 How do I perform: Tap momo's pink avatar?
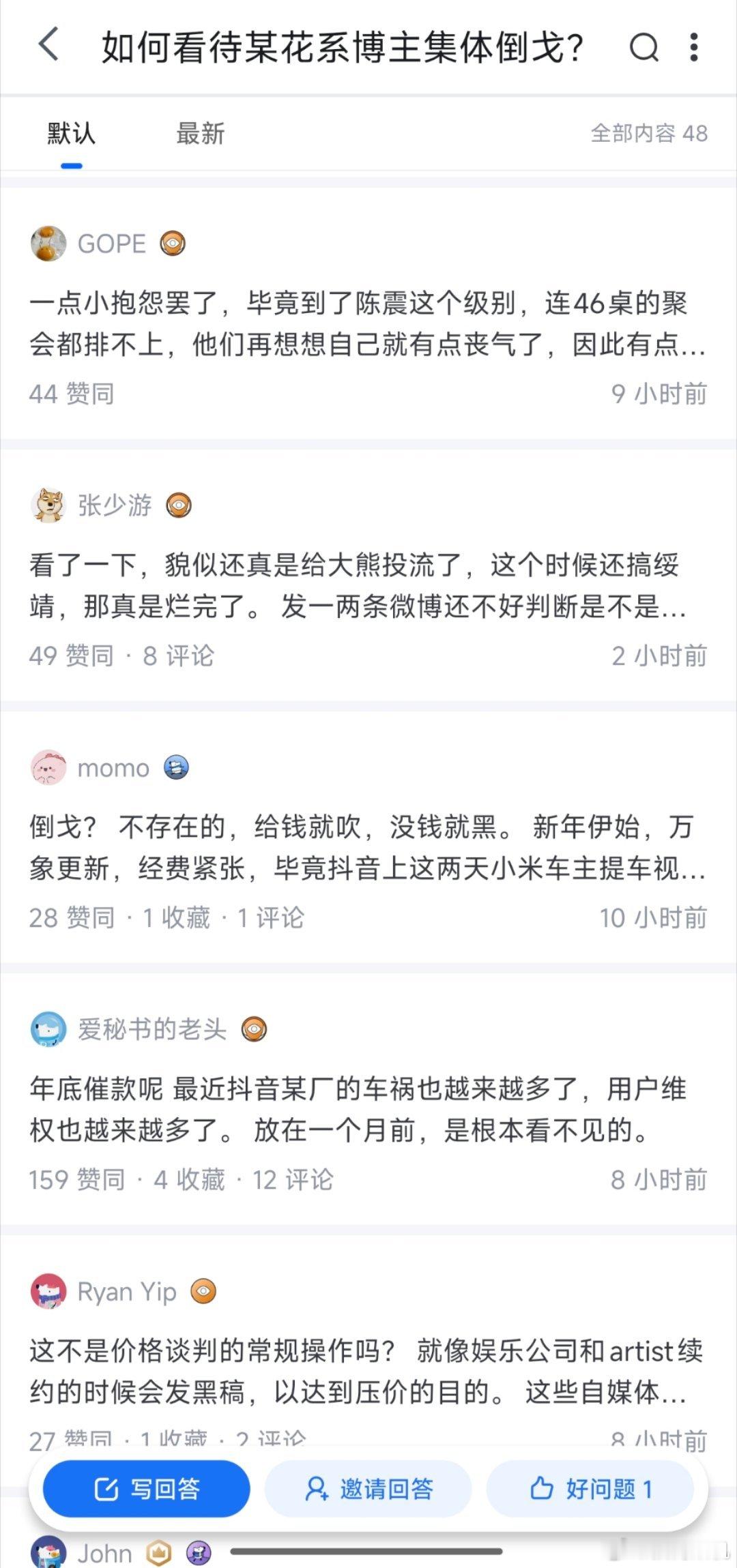[x=47, y=767]
